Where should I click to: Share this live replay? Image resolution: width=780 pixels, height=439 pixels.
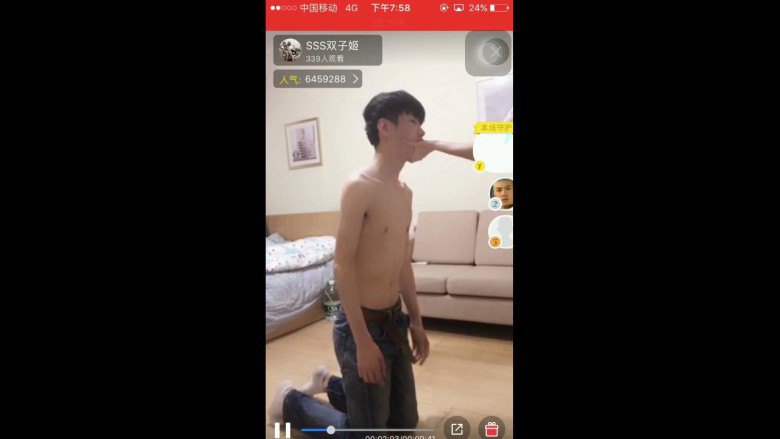[456, 429]
